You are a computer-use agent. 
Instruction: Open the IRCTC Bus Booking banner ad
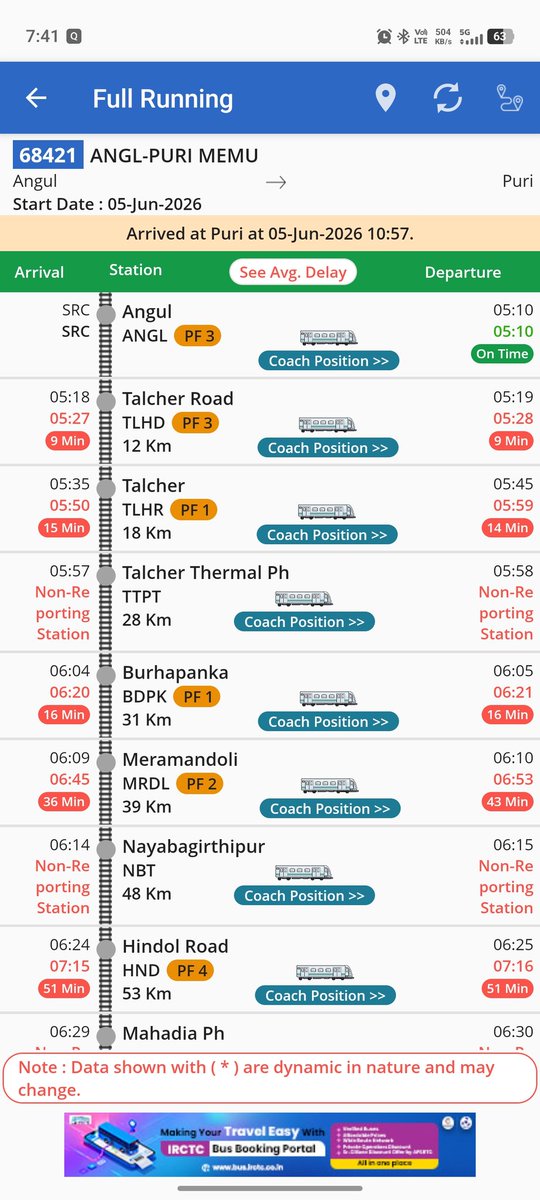tap(270, 1145)
